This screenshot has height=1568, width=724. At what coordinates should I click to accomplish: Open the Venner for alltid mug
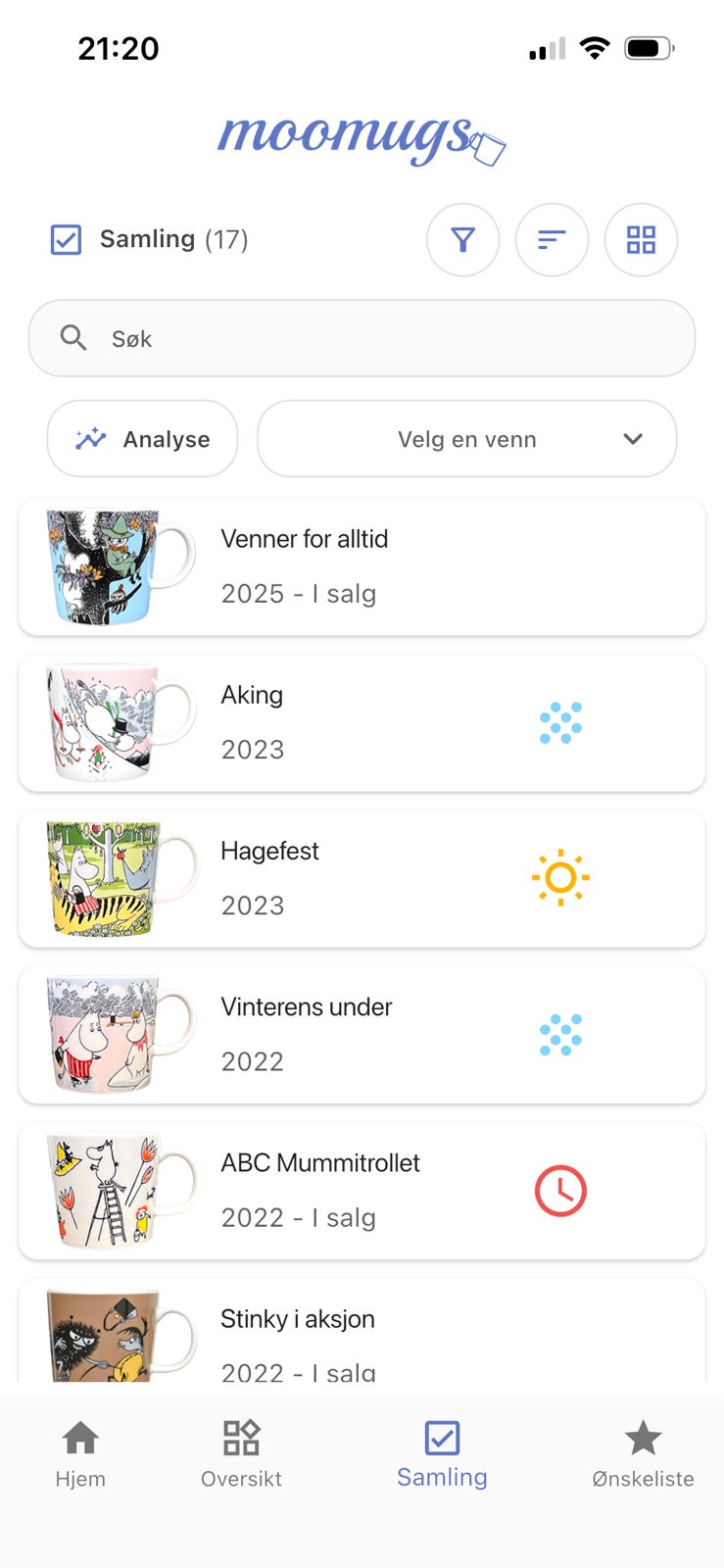click(x=362, y=566)
